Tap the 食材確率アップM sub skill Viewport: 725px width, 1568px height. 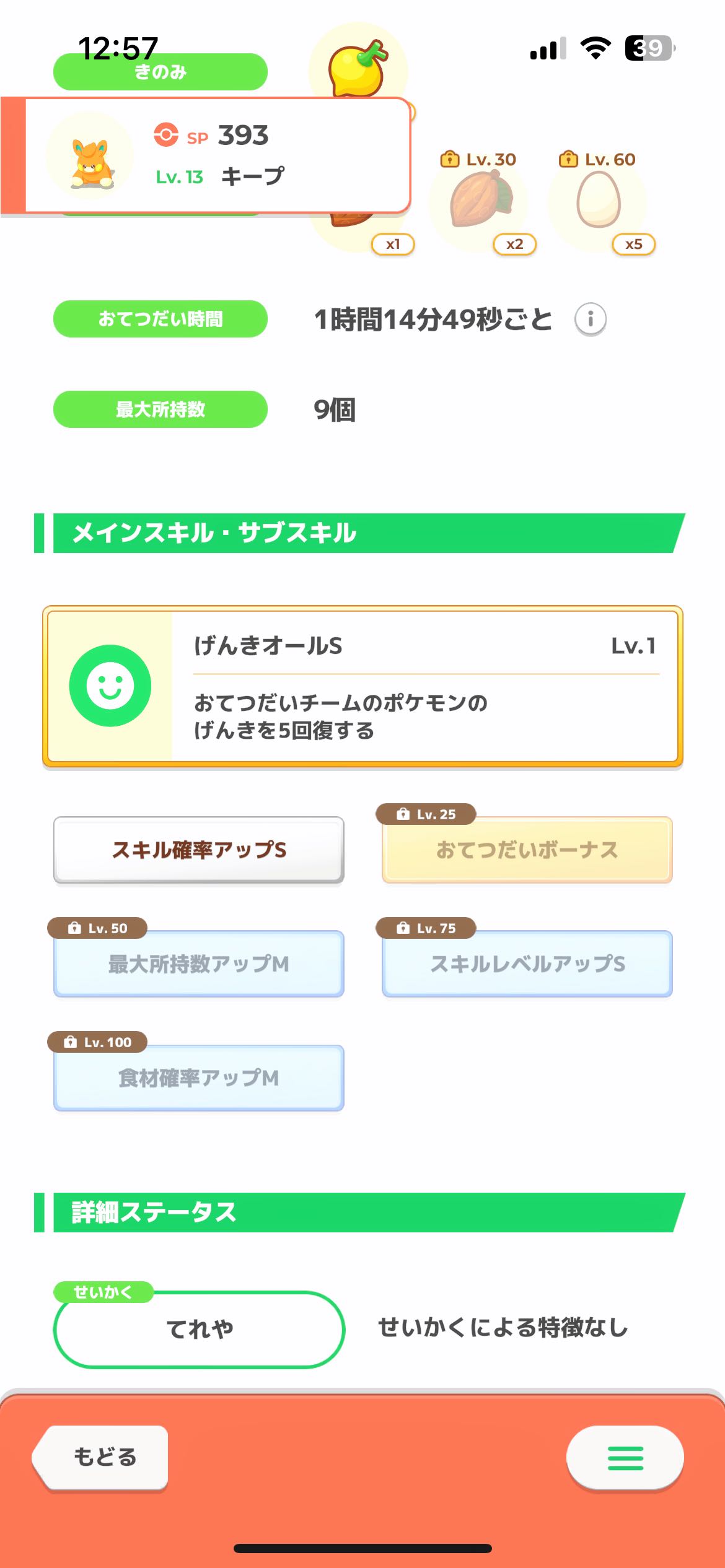coord(199,1078)
